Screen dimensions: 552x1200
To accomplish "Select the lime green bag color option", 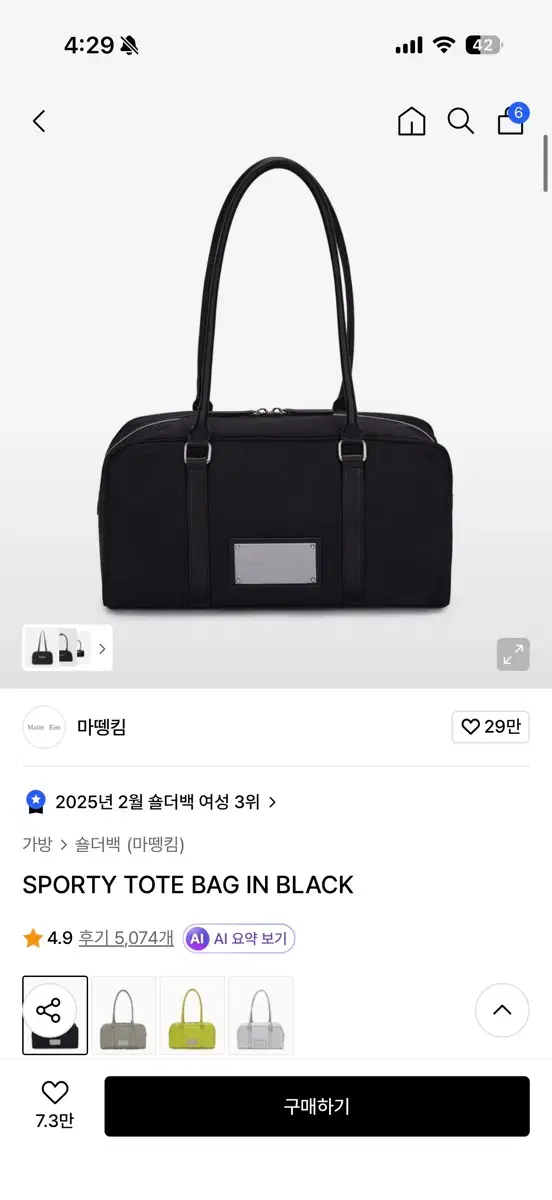I will [x=193, y=1015].
